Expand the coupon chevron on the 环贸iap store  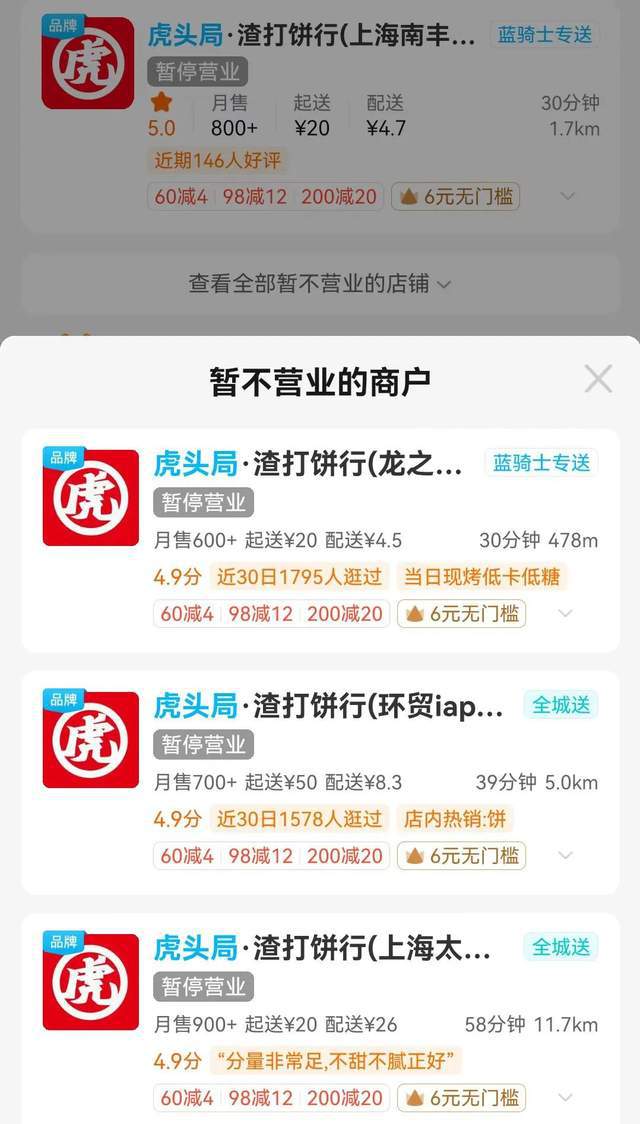pyautogui.click(x=565, y=855)
